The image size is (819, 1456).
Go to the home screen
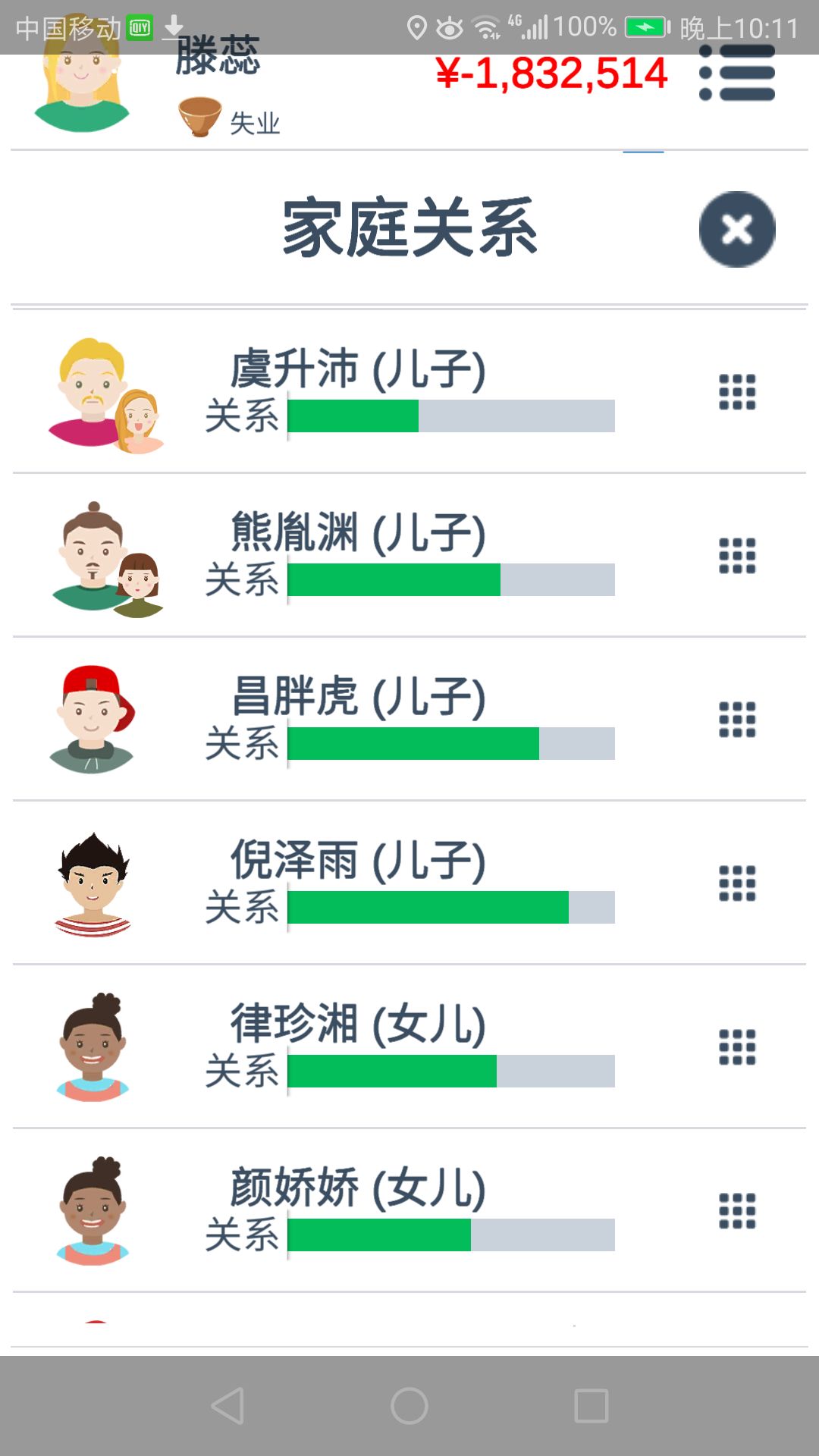point(409,1406)
